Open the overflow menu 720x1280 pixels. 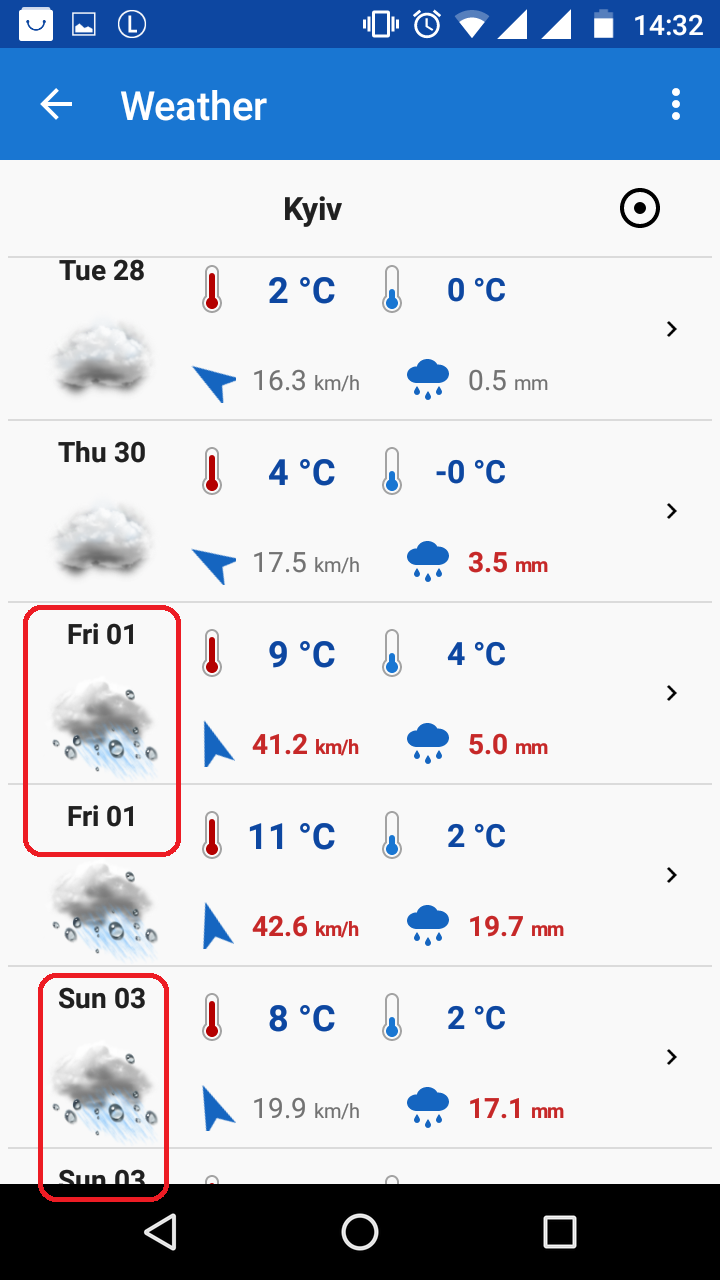pyautogui.click(x=676, y=105)
